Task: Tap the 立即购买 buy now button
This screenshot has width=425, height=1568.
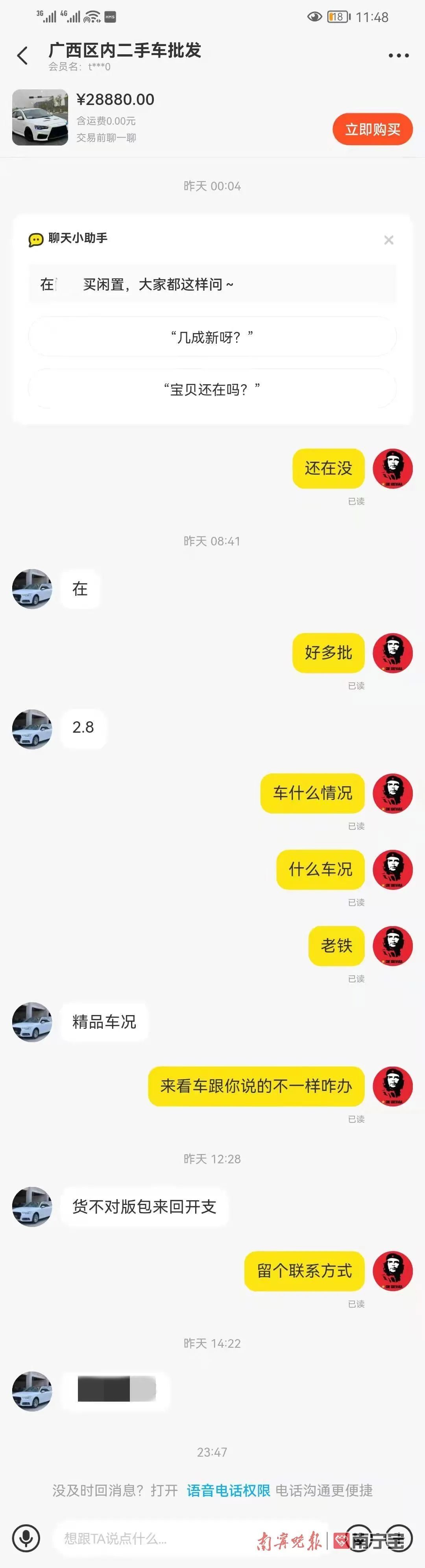Action: pyautogui.click(x=372, y=129)
